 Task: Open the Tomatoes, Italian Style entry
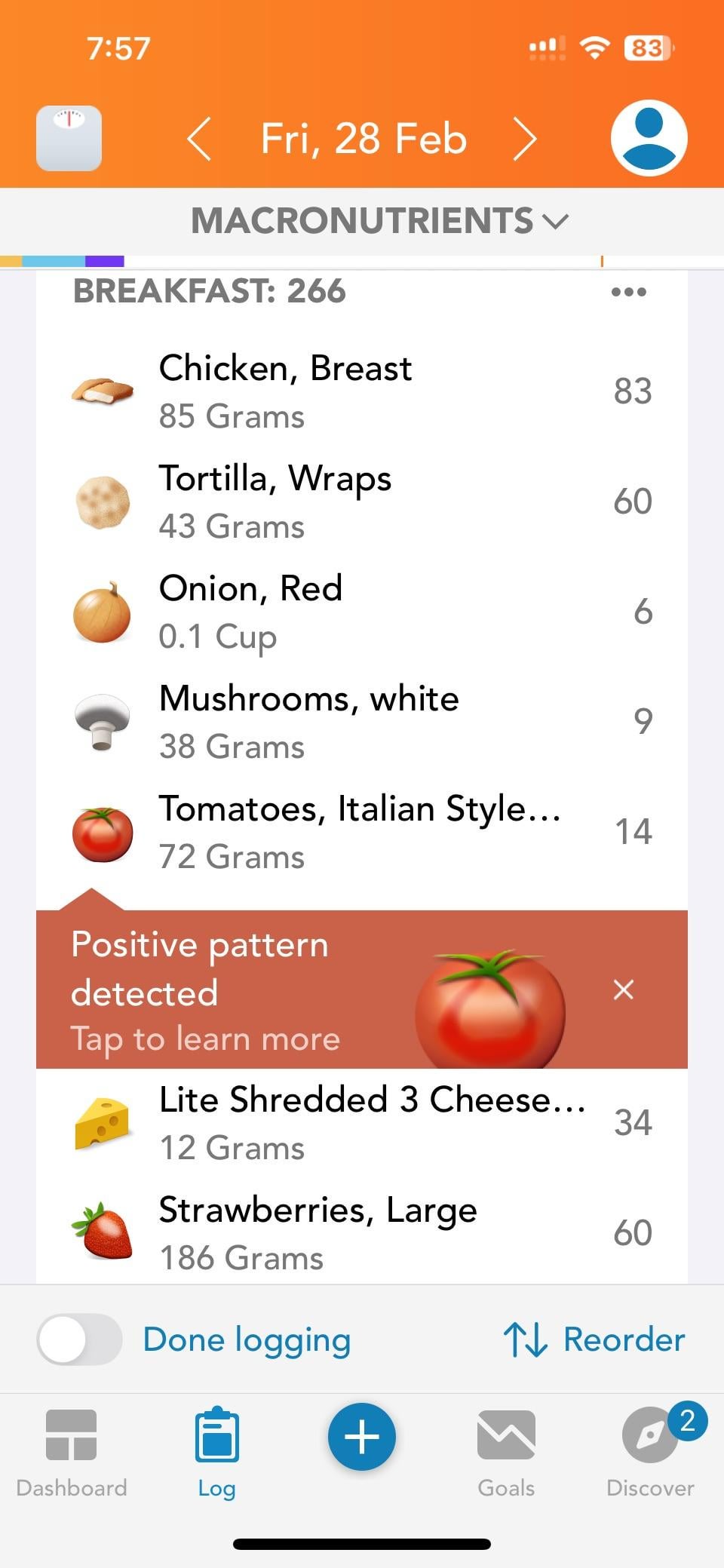[362, 831]
